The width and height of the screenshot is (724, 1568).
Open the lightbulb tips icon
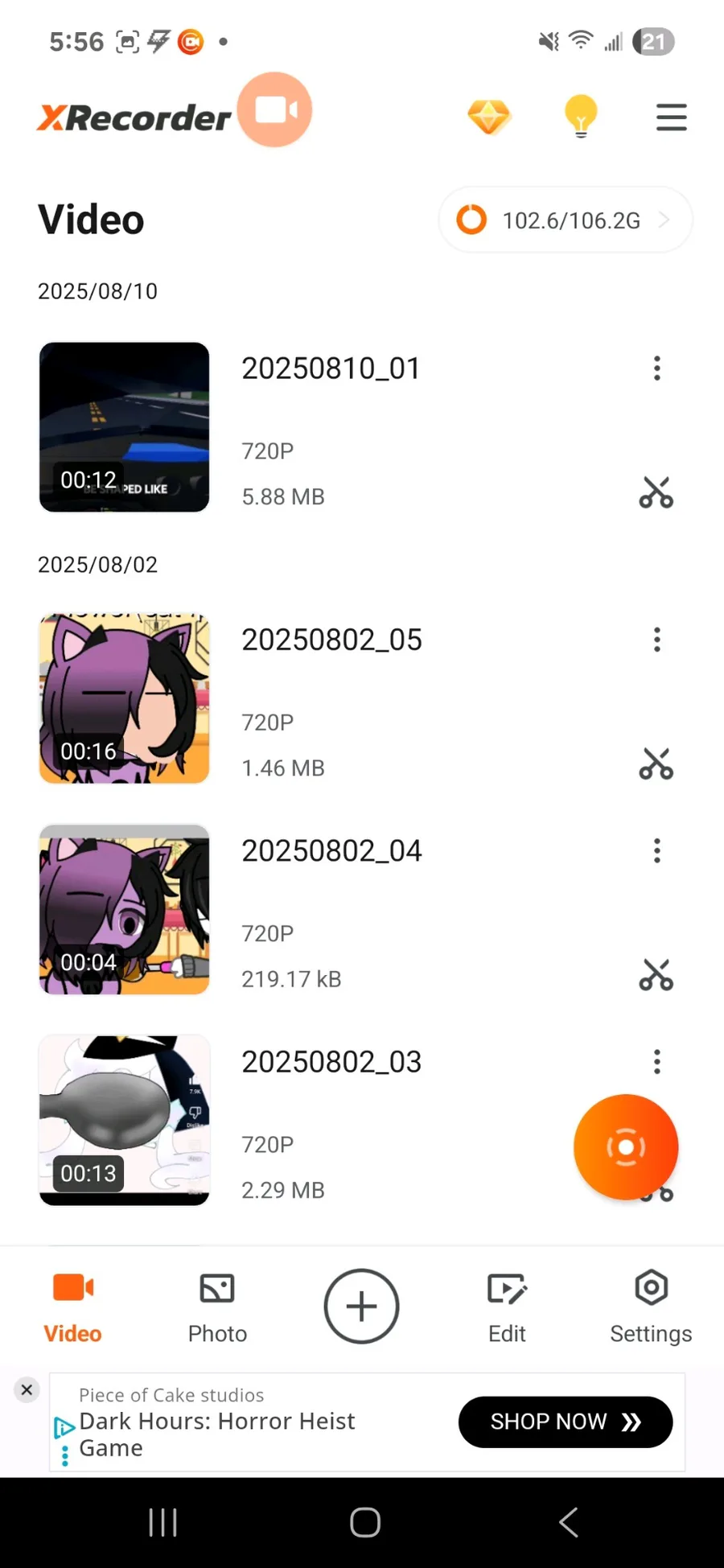coord(581,117)
